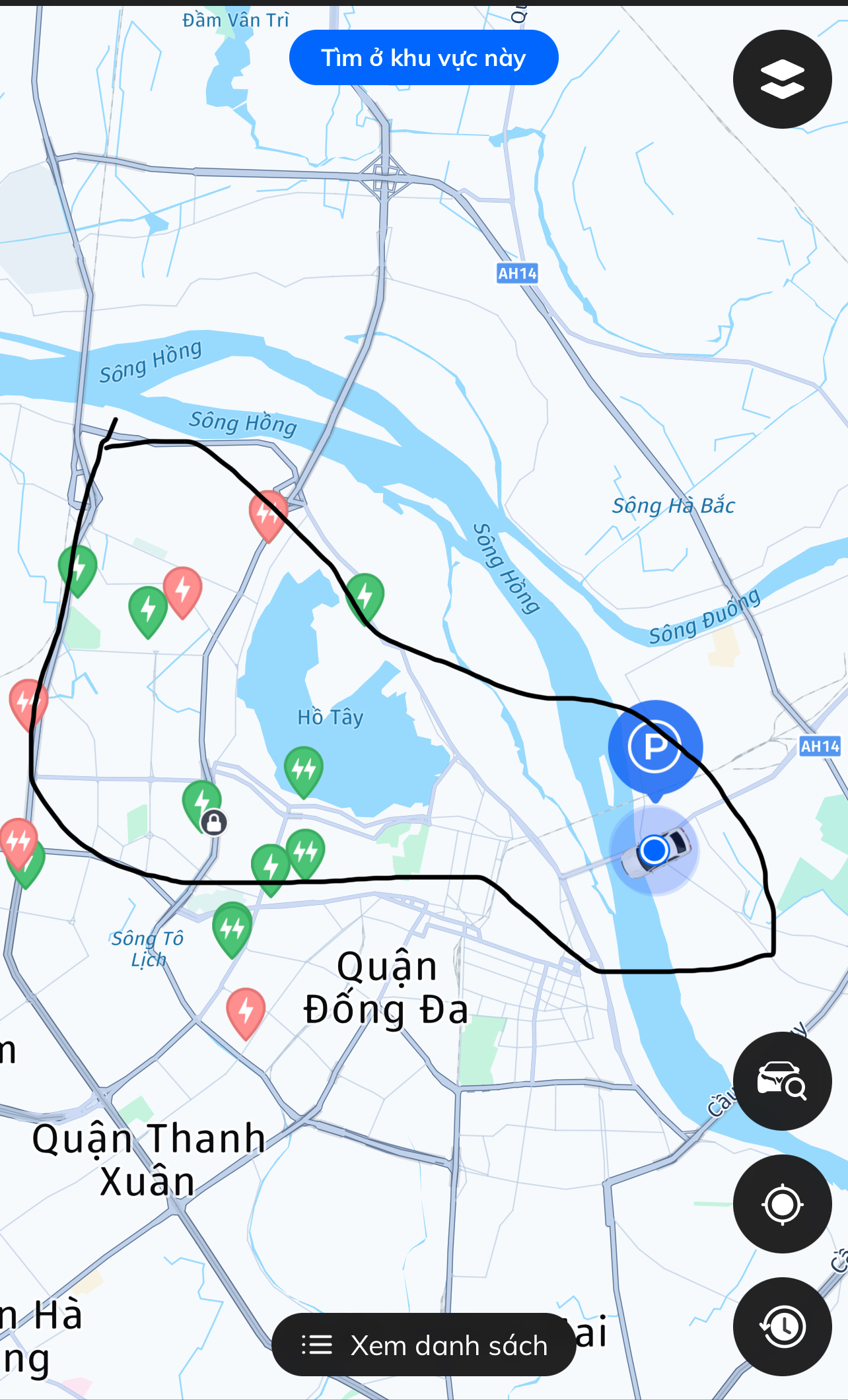Select the red charging pin beside Quận Đống Đa
Screen dimensions: 848x1400
[x=246, y=1010]
